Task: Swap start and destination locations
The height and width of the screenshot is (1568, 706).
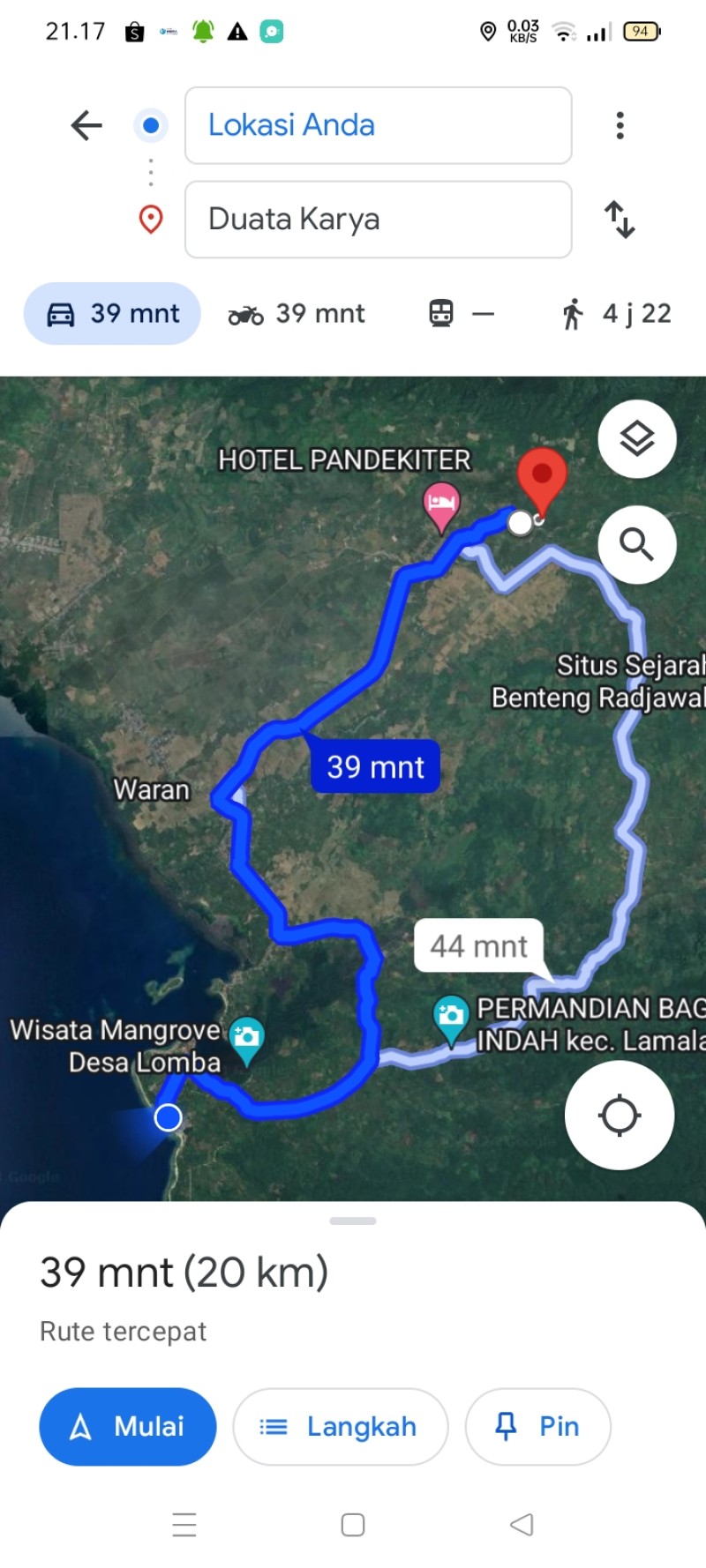Action: point(620,220)
